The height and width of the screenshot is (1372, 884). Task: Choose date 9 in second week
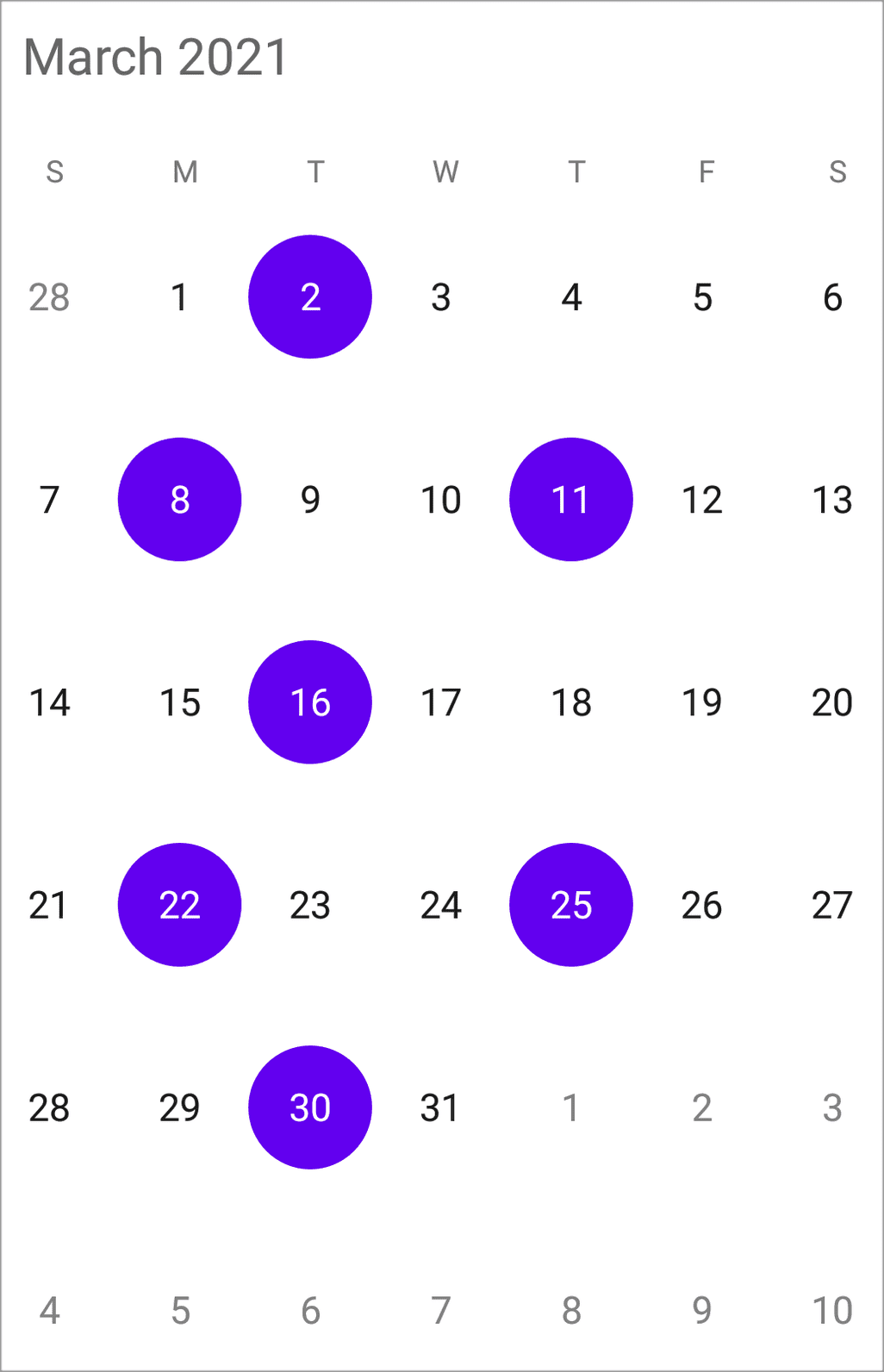(310, 500)
